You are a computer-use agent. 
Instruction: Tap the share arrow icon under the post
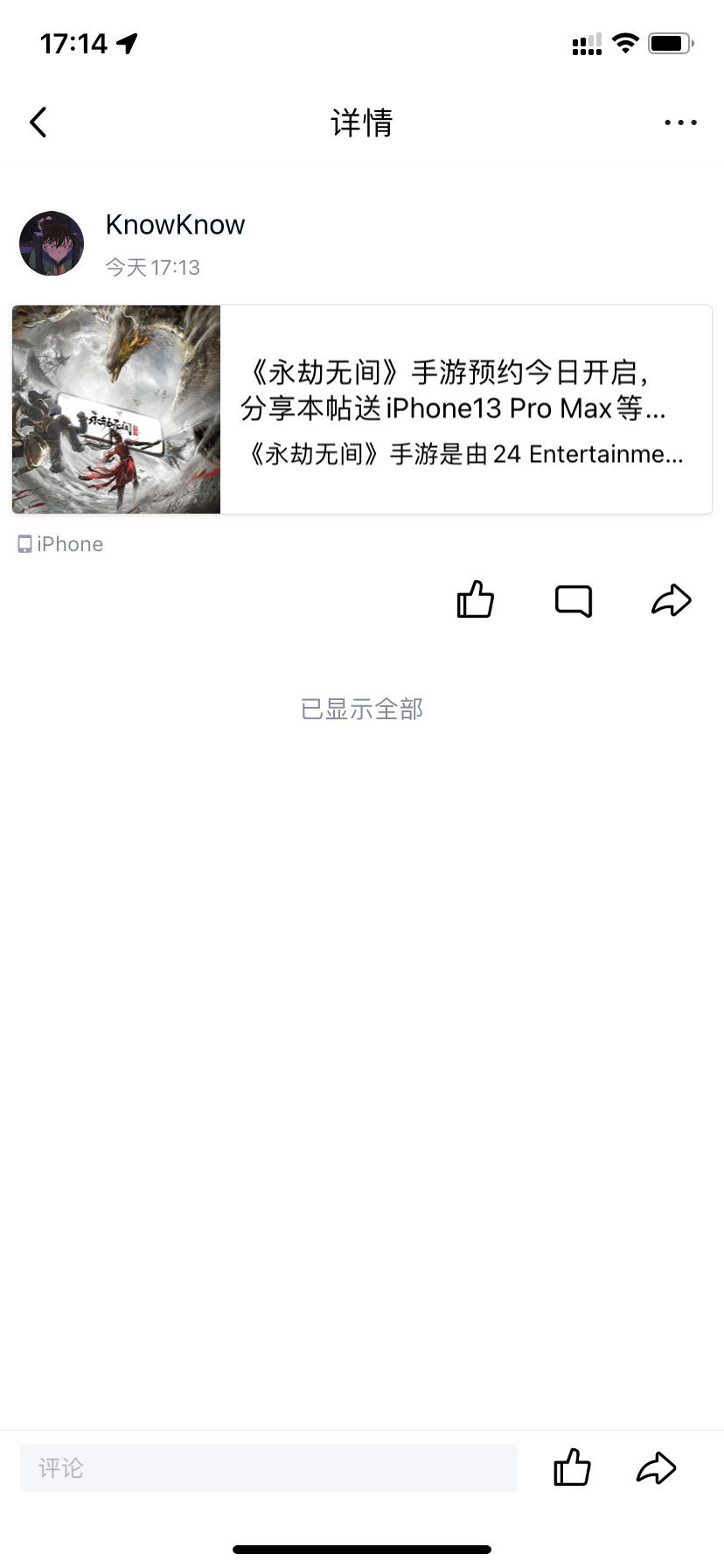(671, 600)
